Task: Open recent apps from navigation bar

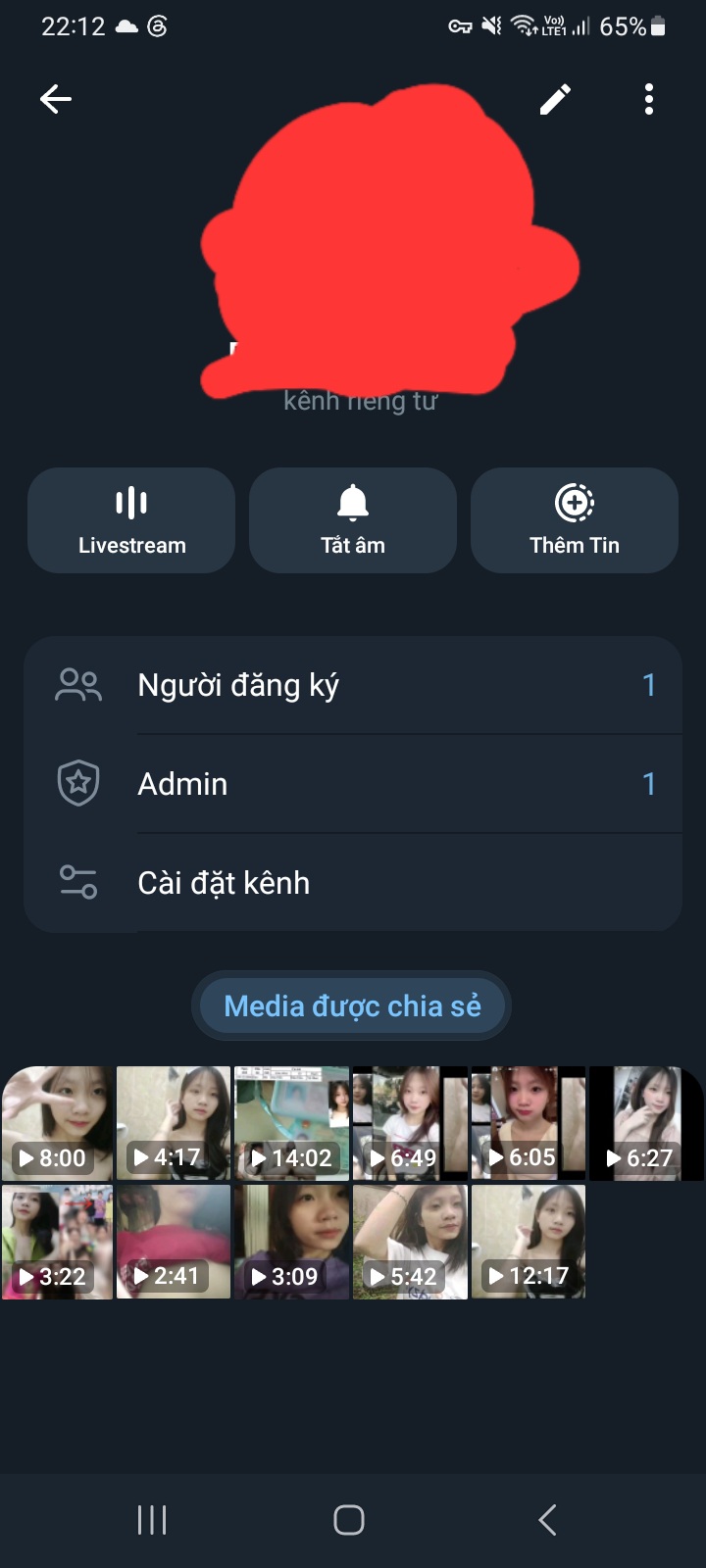Action: (x=152, y=1520)
